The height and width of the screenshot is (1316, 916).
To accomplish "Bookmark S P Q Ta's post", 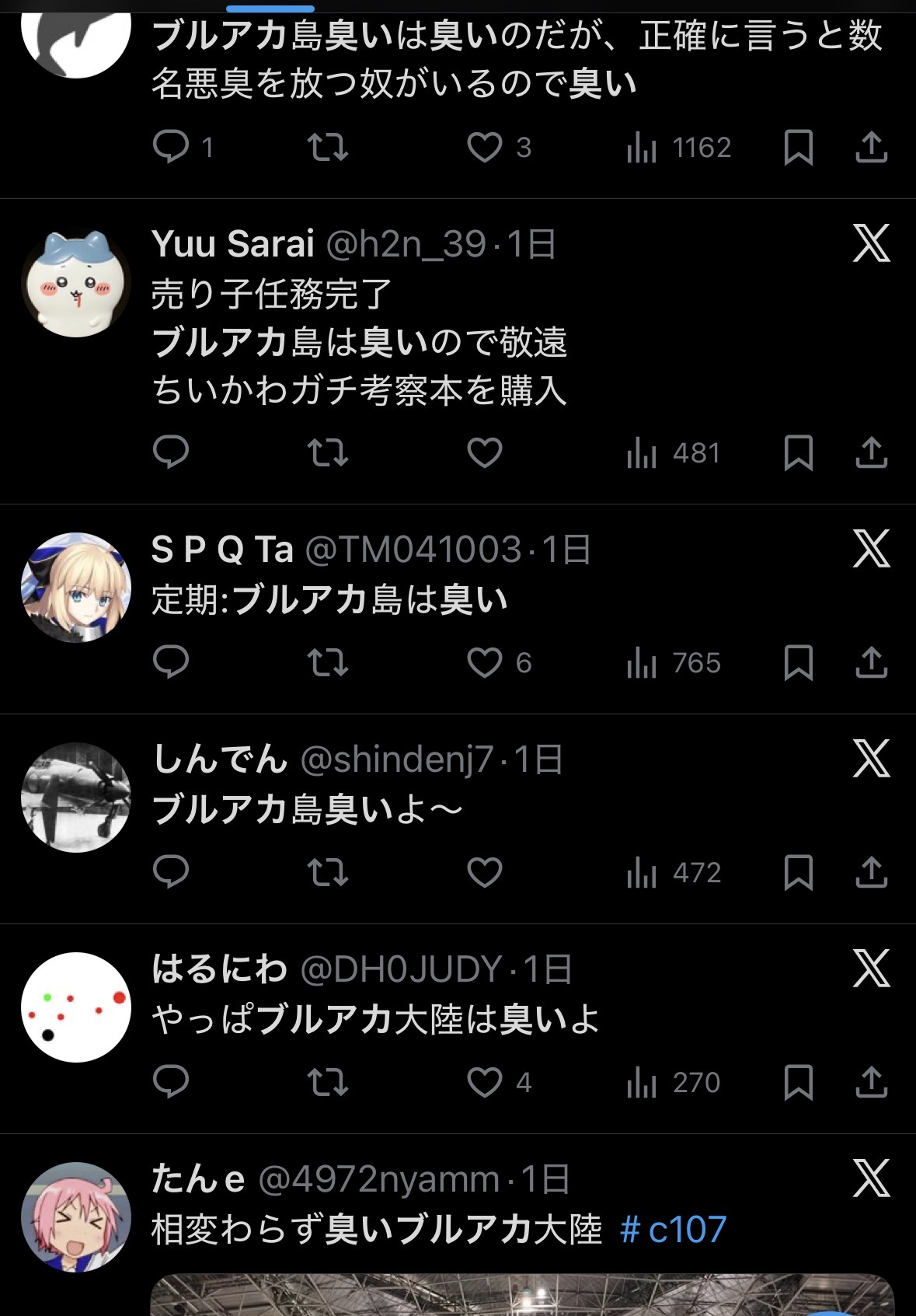I will point(798,663).
